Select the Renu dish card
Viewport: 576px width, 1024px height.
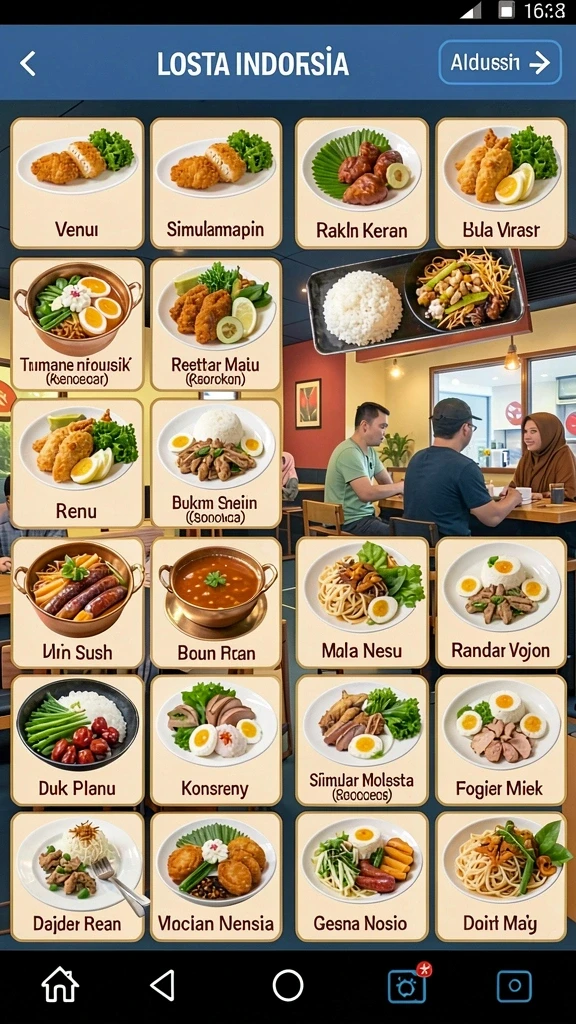(77, 463)
